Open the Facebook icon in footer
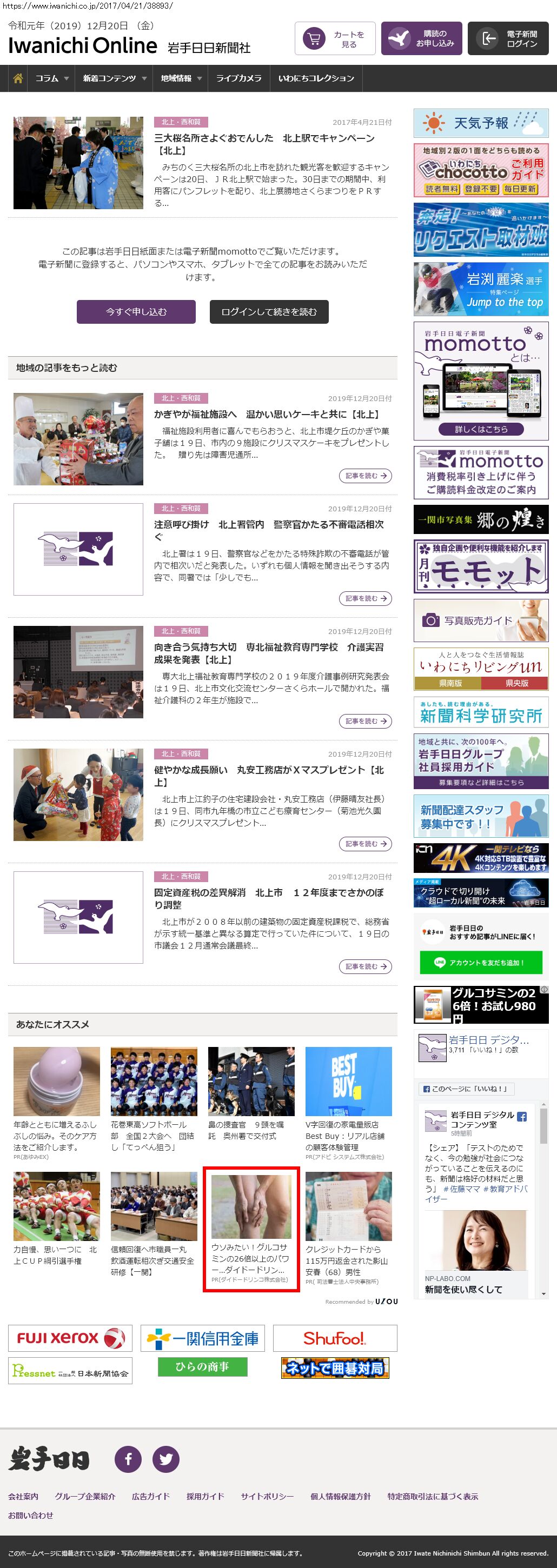Image resolution: width=557 pixels, height=1568 pixels. click(x=129, y=1459)
